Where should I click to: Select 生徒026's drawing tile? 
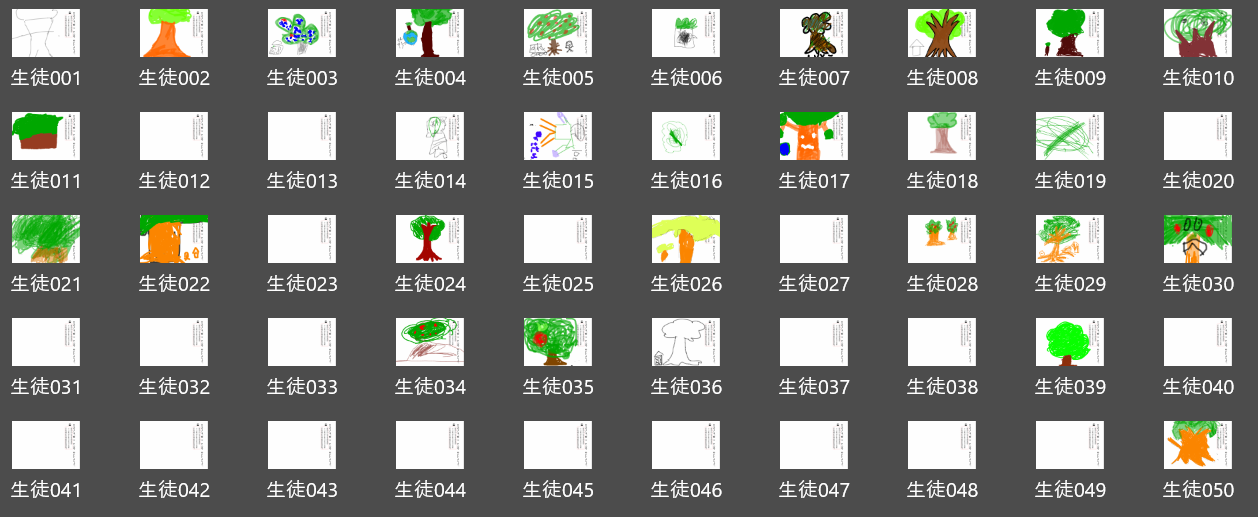tap(686, 239)
